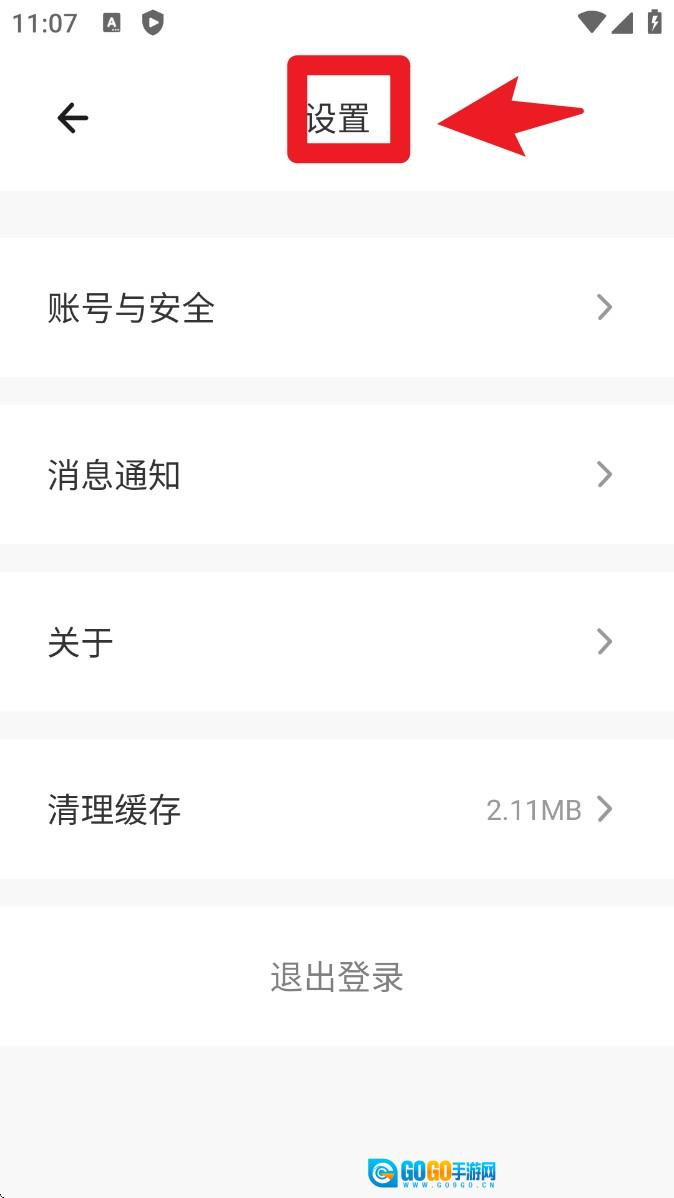Open the 关于 page

click(336, 642)
